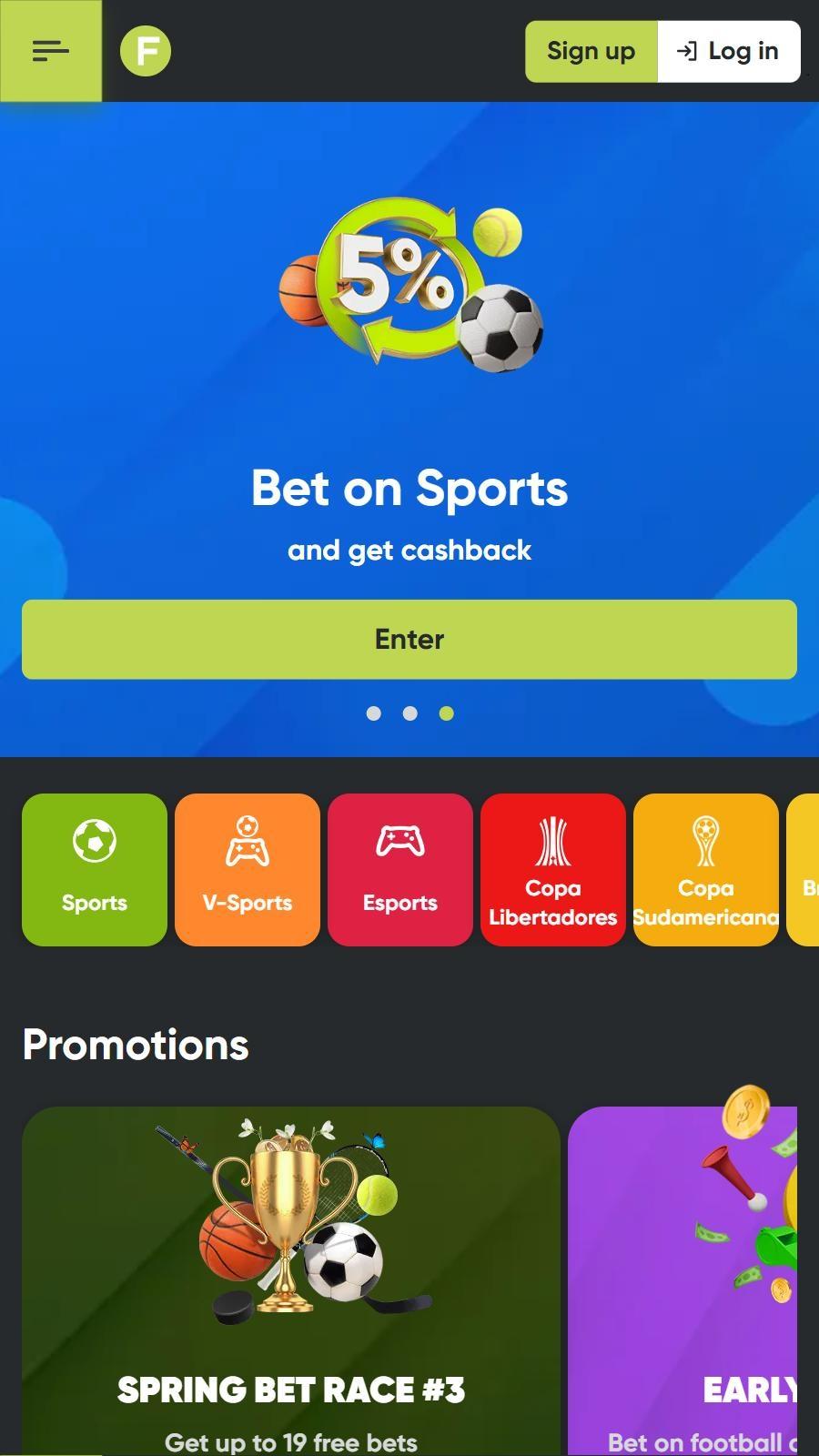Tap Enter on the cashback banner
Image resolution: width=819 pixels, height=1456 pixels.
pos(409,639)
